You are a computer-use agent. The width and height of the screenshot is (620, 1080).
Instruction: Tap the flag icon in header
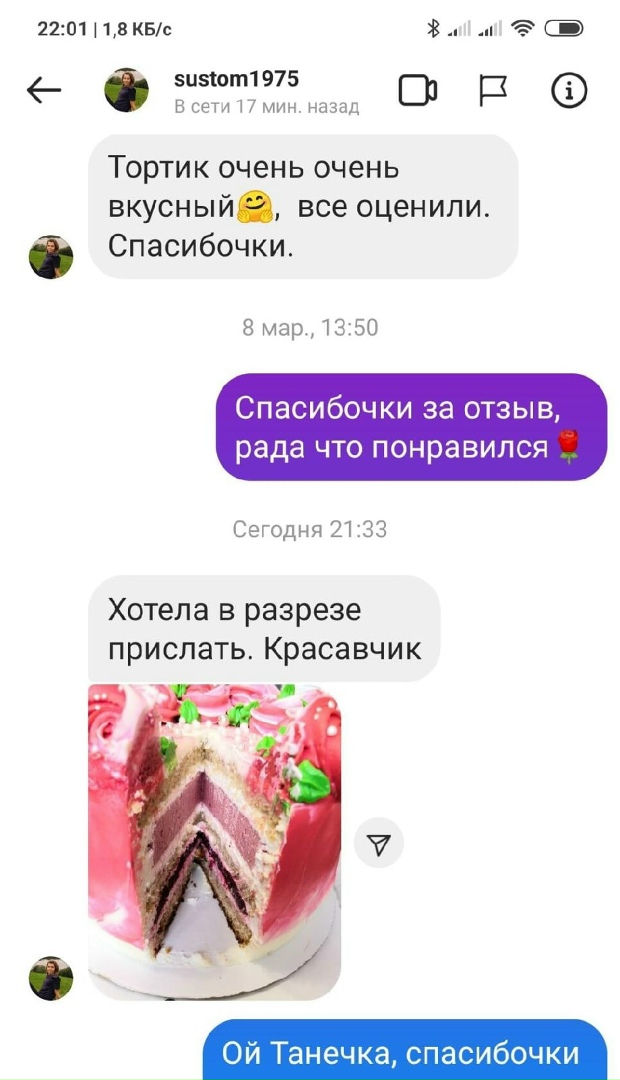[x=493, y=91]
